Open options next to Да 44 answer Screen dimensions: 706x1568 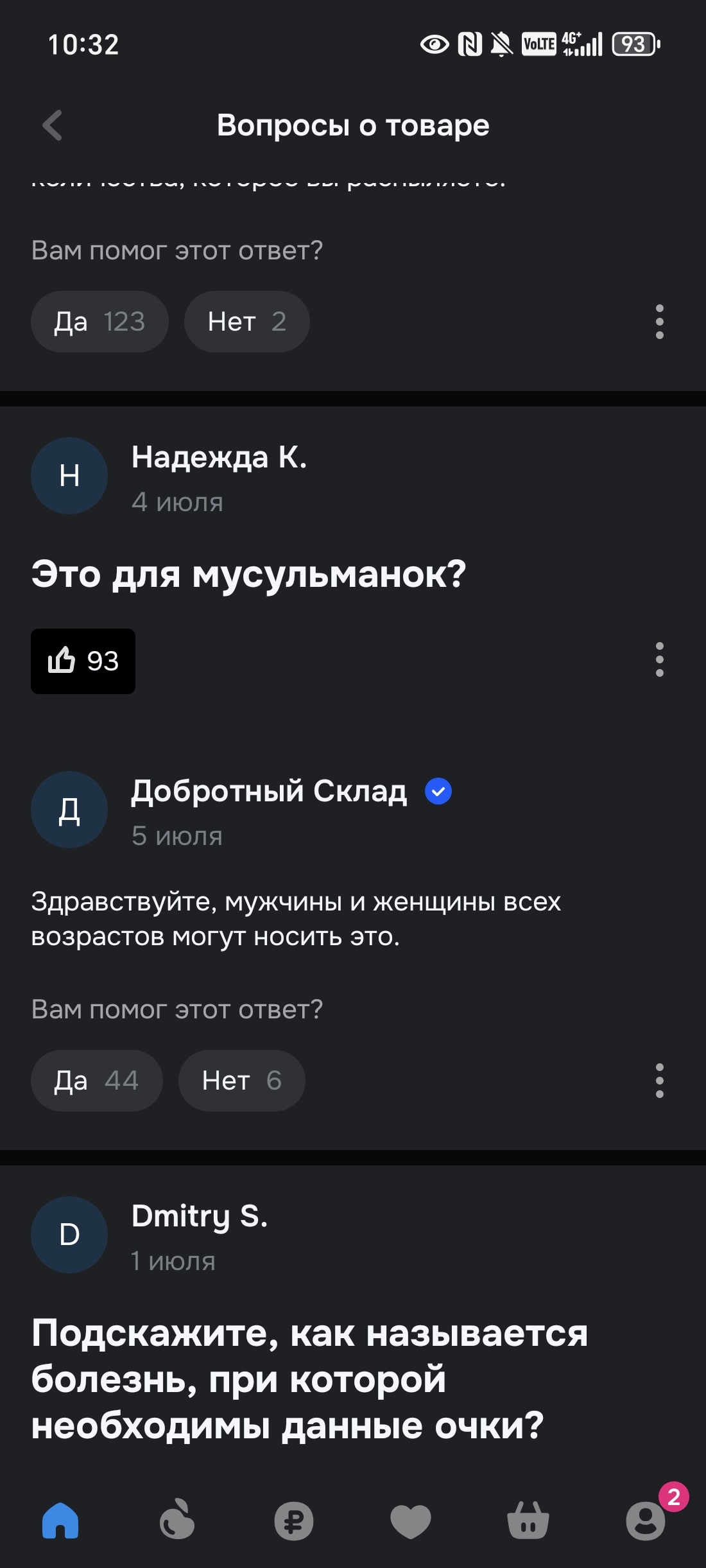coord(659,1081)
